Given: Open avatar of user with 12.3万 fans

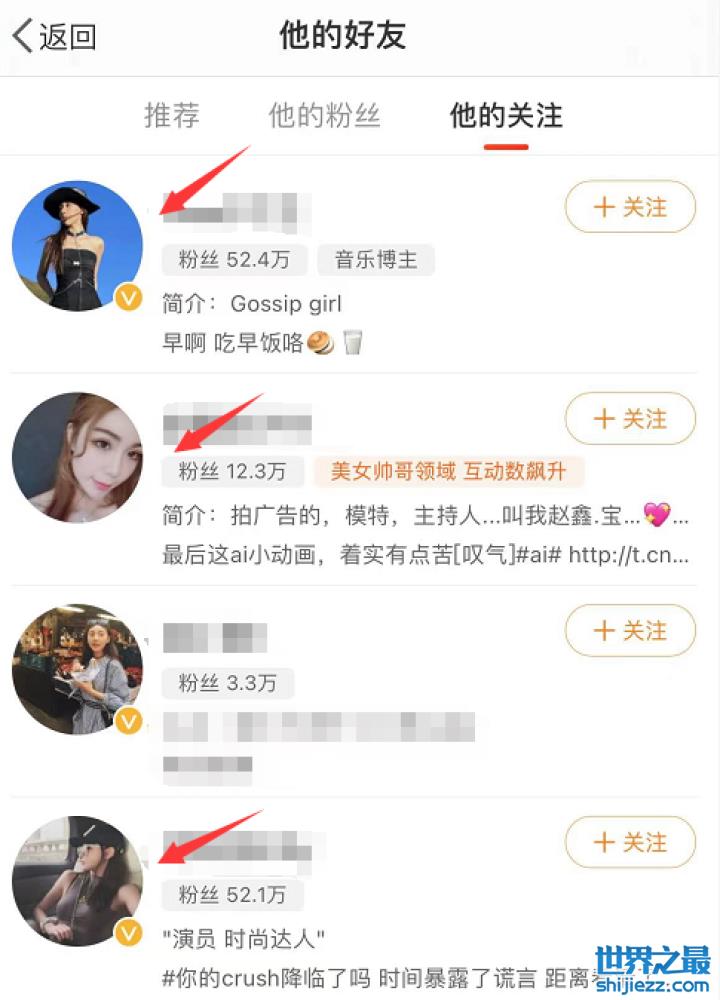Looking at the screenshot, I should [77, 457].
